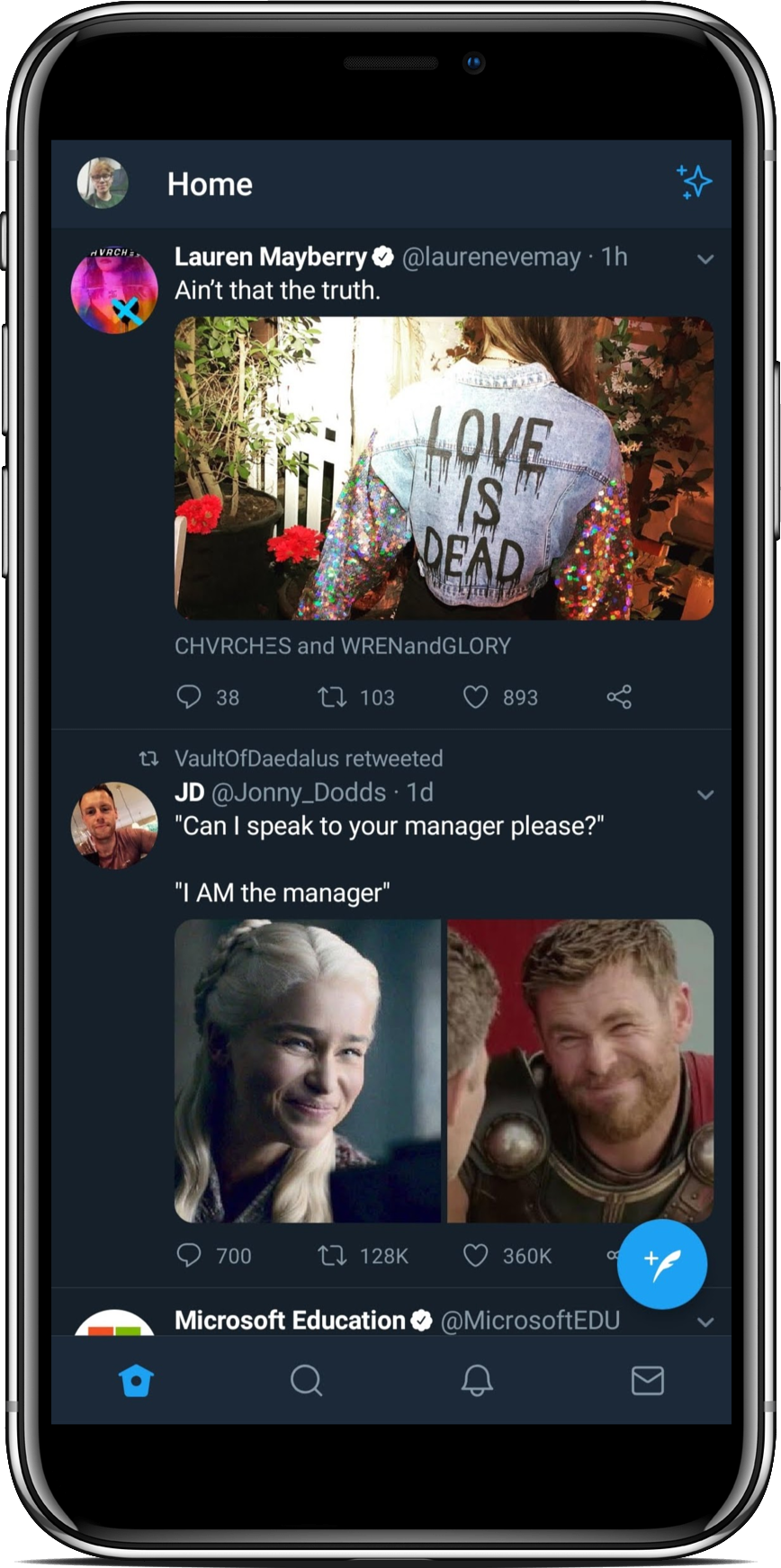Viewport: 781px width, 1568px height.
Task: Expand options chevron on JD's tweet
Action: point(705,794)
